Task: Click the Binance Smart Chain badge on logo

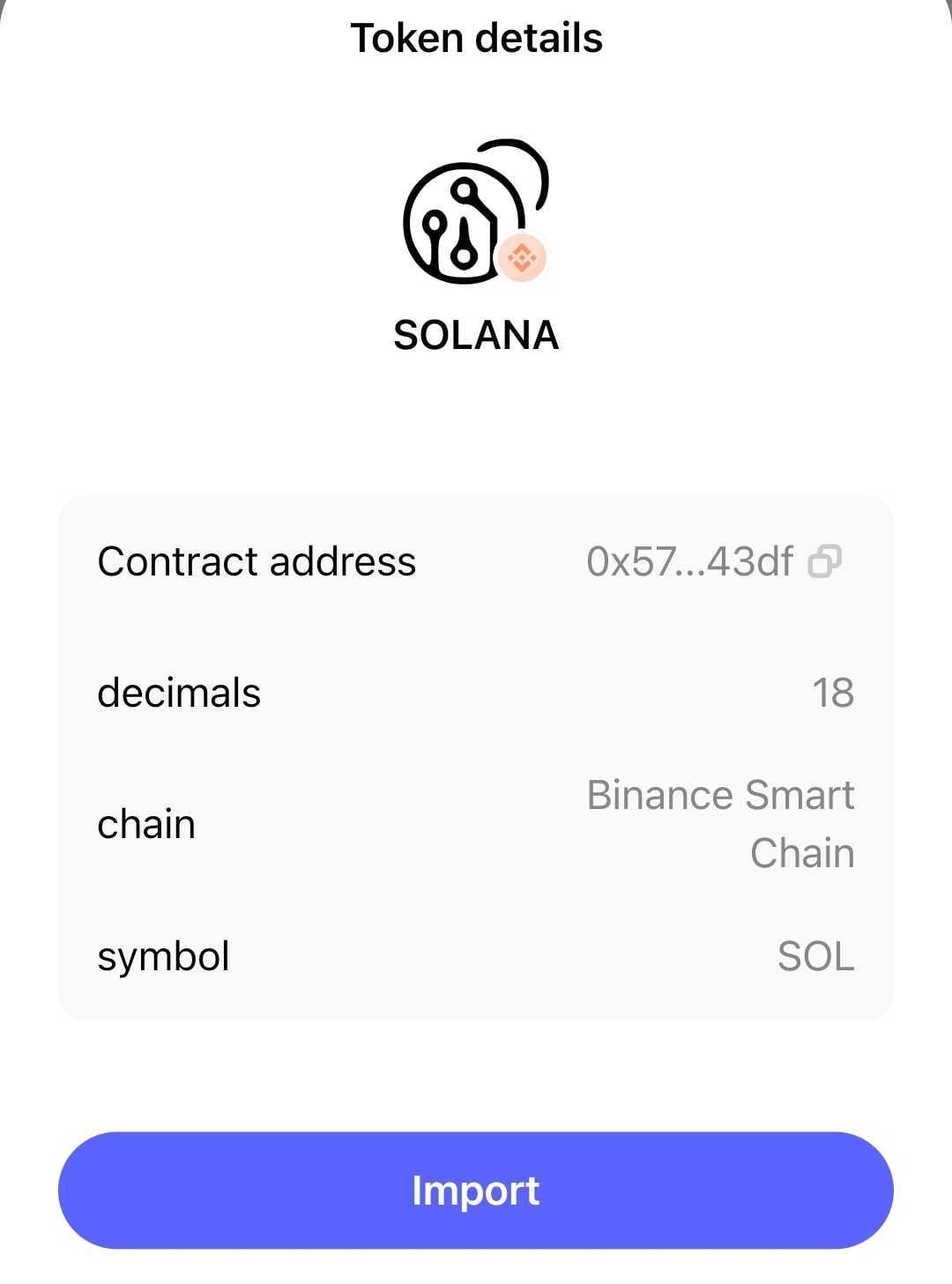Action: point(523,258)
